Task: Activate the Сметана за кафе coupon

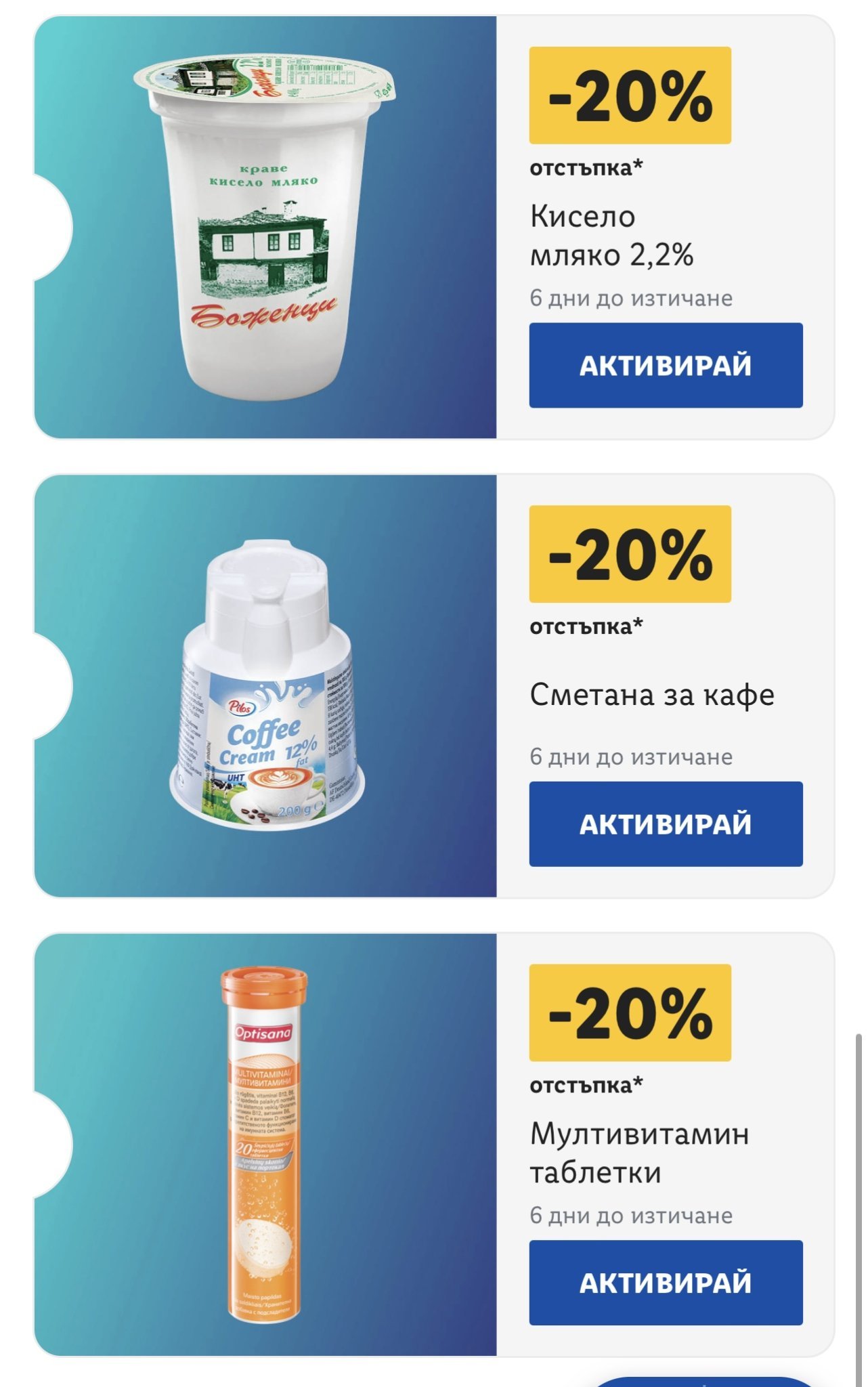Action: (666, 824)
